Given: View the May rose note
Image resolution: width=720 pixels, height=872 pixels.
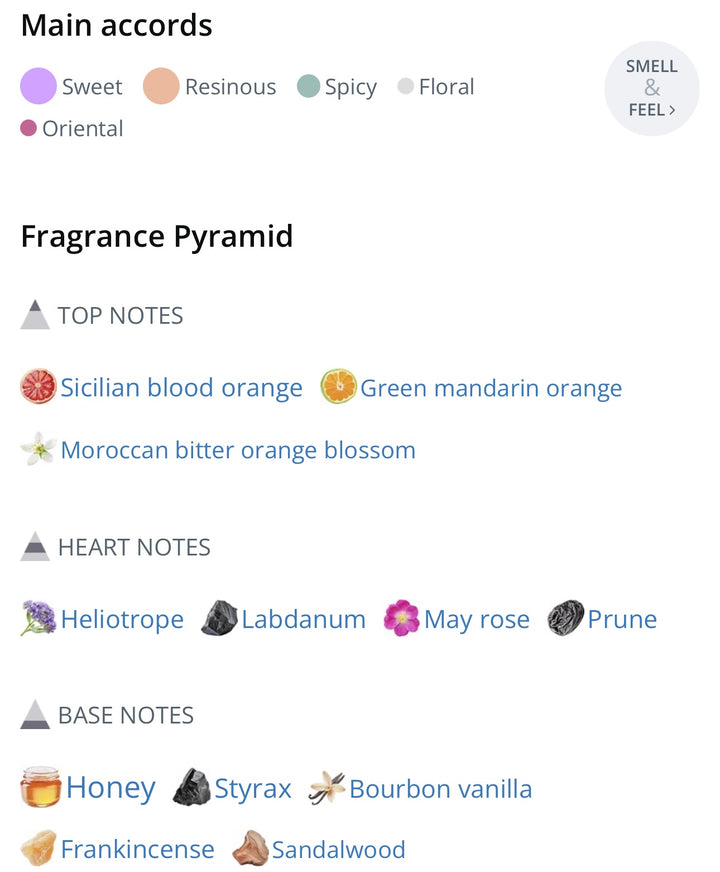Looking at the screenshot, I should click(476, 619).
